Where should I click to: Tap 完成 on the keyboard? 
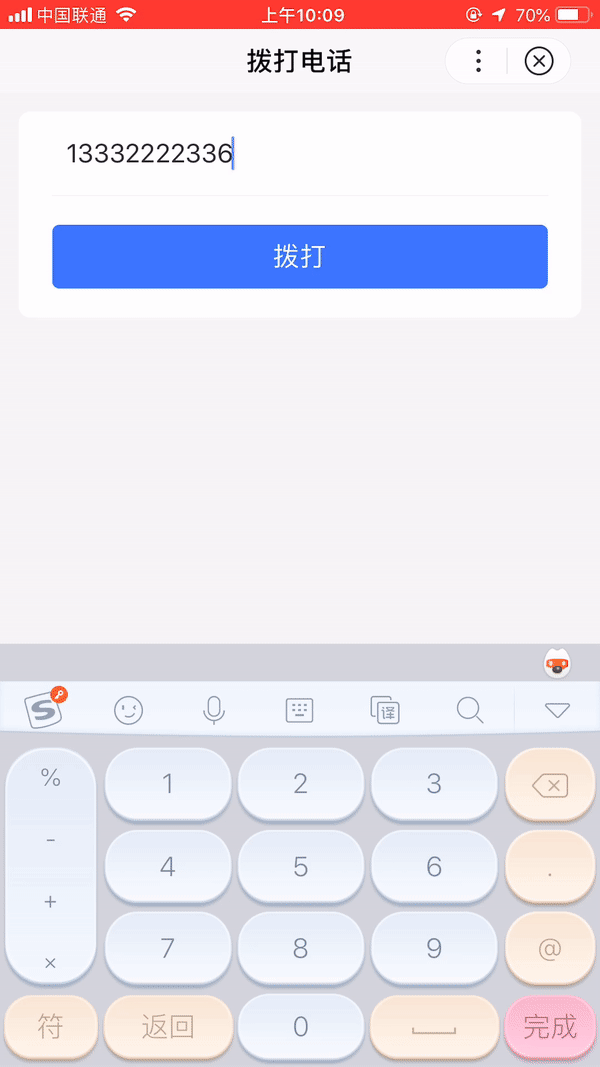click(550, 1027)
